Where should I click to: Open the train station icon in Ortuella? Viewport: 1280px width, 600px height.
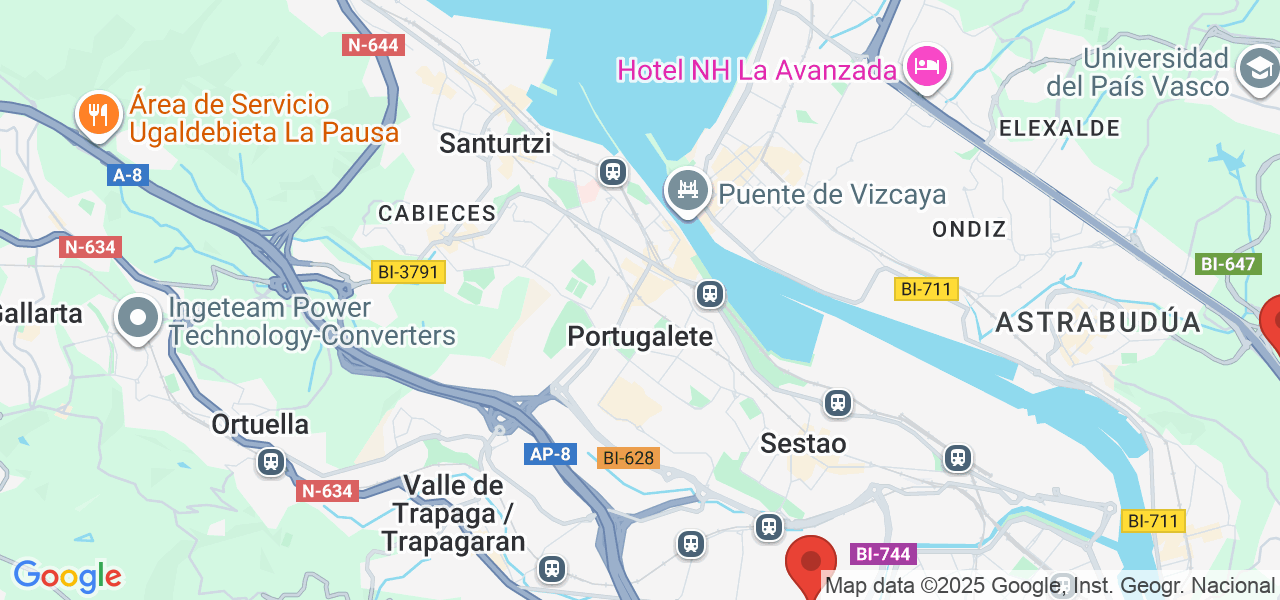click(x=270, y=462)
